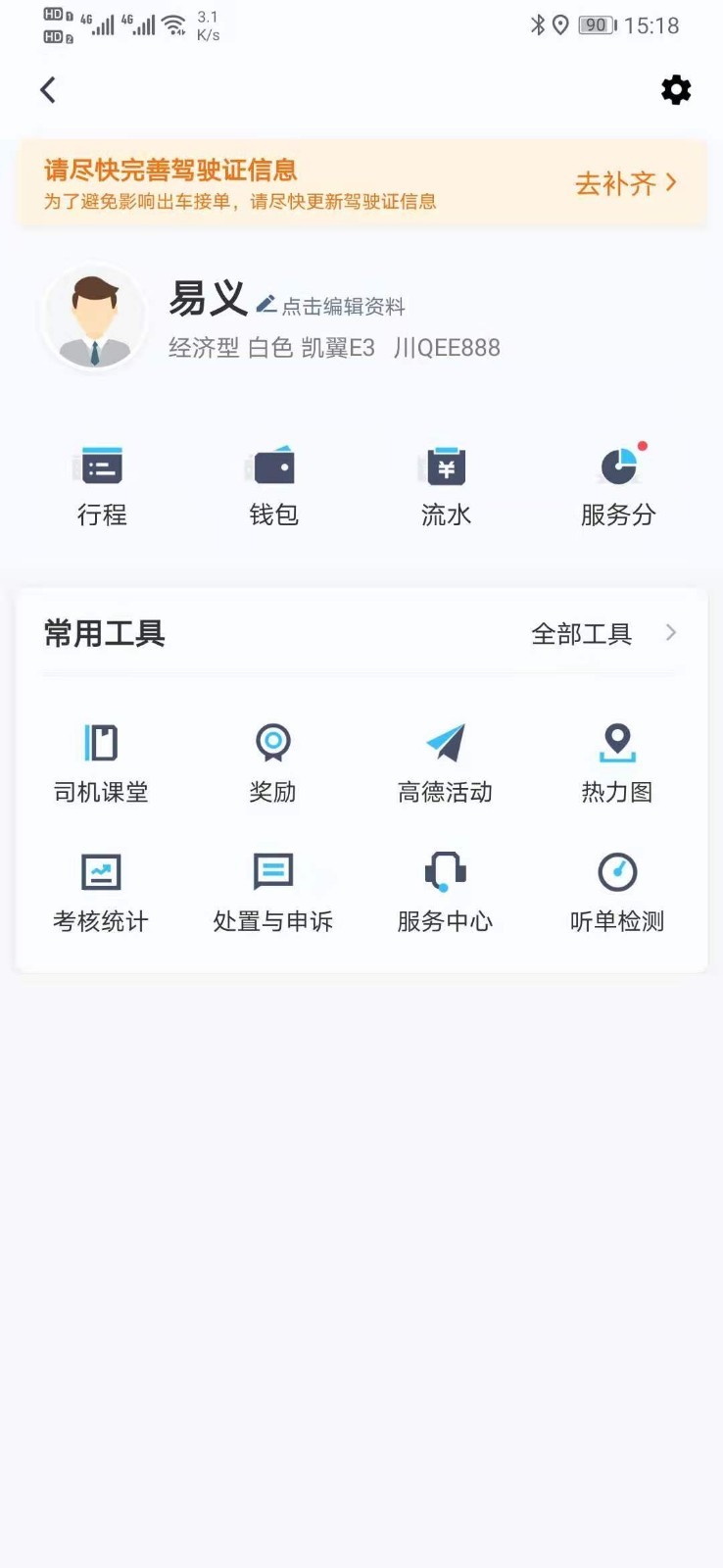Tap the driver avatar photo
The width and height of the screenshot is (723, 1568).
[x=93, y=317]
